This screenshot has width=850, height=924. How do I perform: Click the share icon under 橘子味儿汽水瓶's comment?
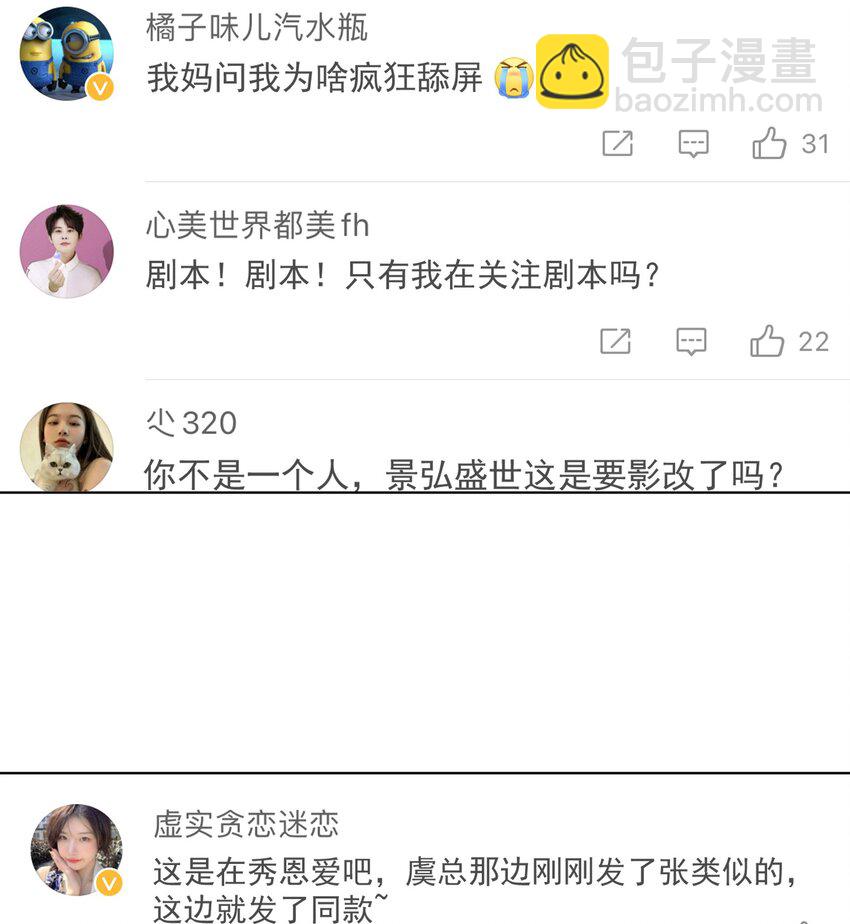(x=618, y=143)
